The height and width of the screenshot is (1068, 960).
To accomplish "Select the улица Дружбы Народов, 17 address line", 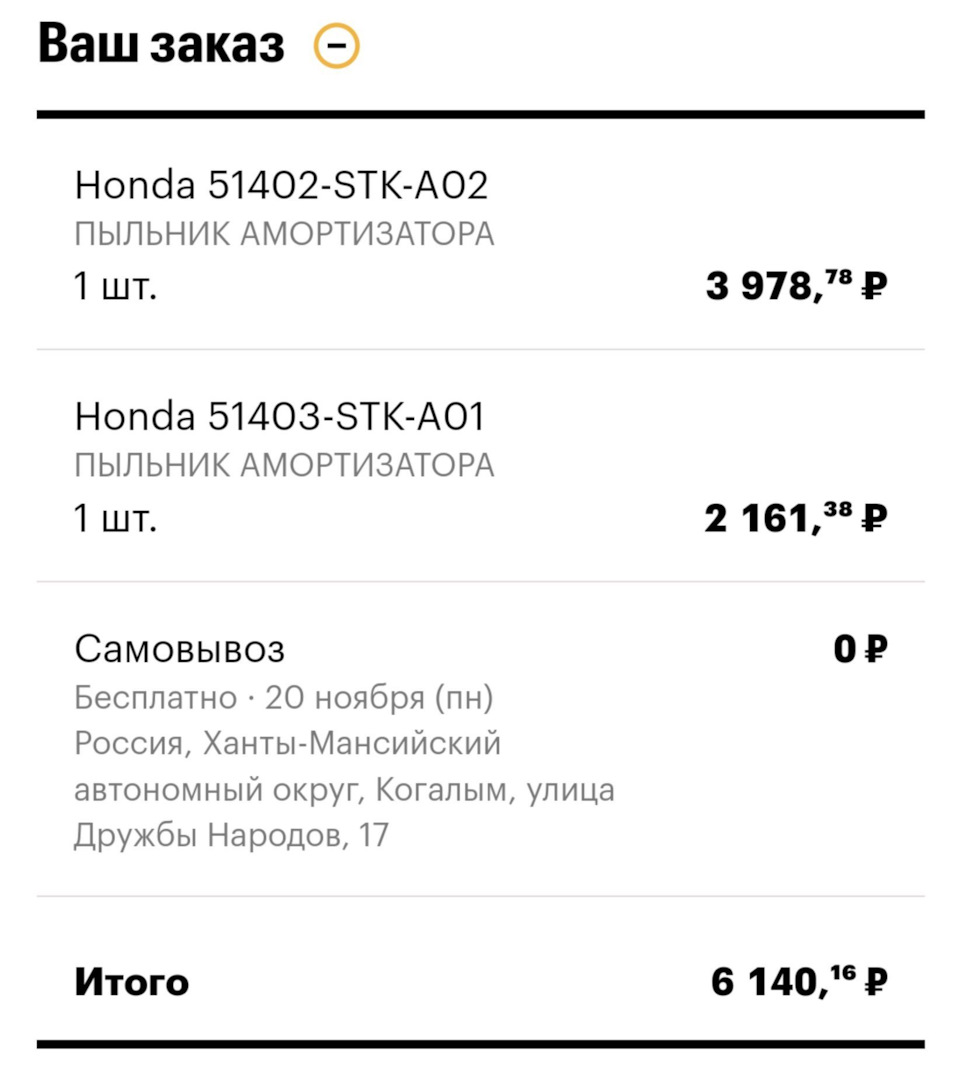I will point(232,834).
